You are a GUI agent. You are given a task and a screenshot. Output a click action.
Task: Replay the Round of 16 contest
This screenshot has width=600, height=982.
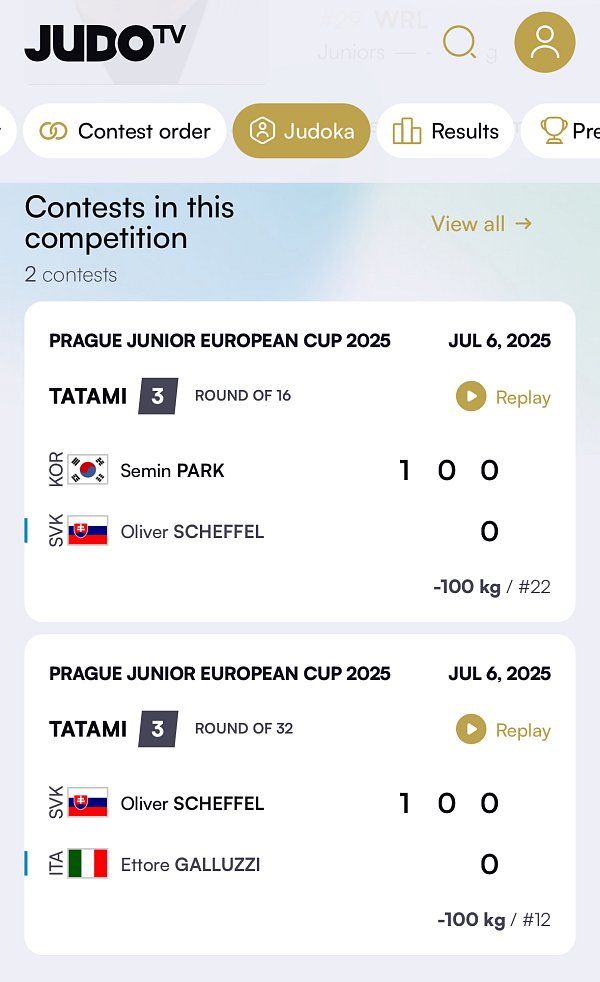pos(503,397)
